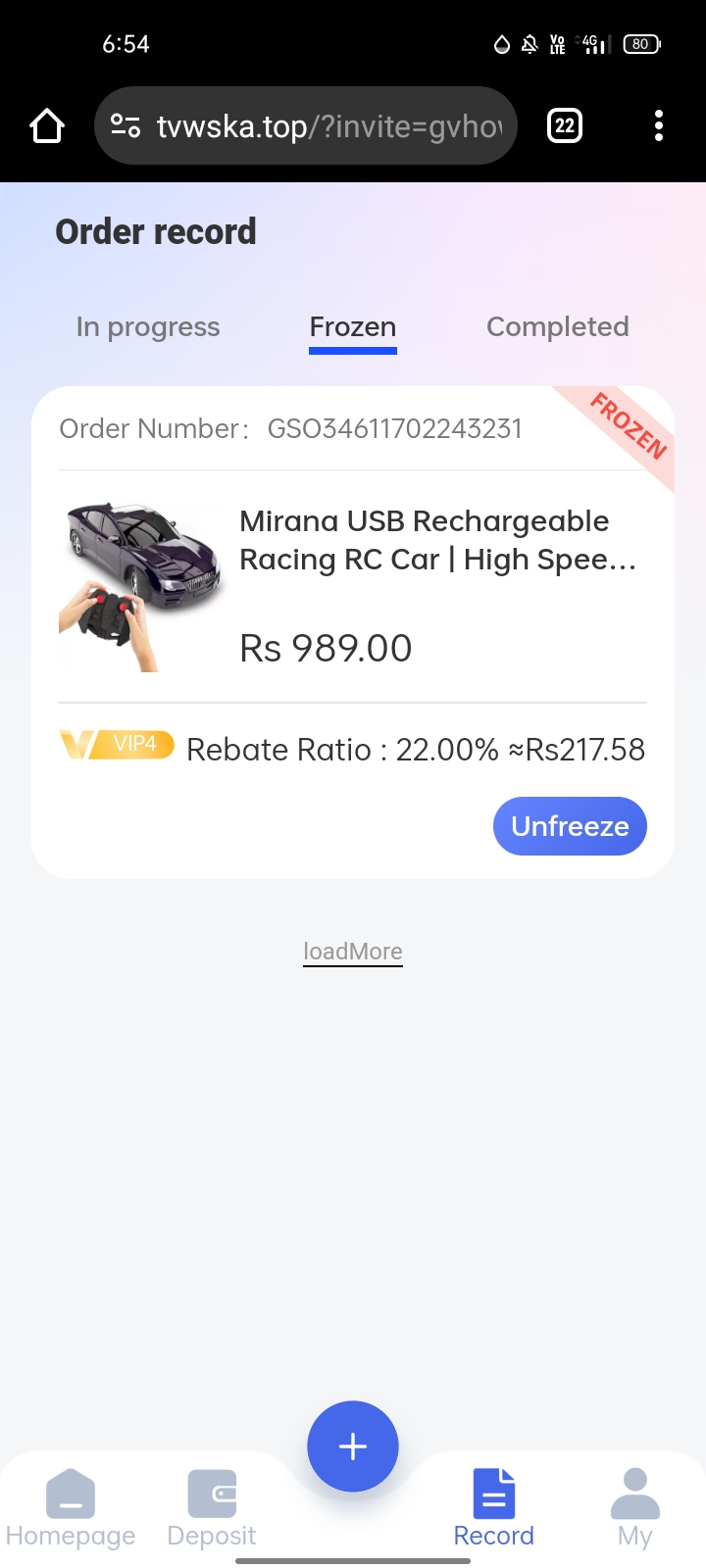Image resolution: width=706 pixels, height=1568 pixels.
Task: Open the browser home page
Action: pos(47,126)
